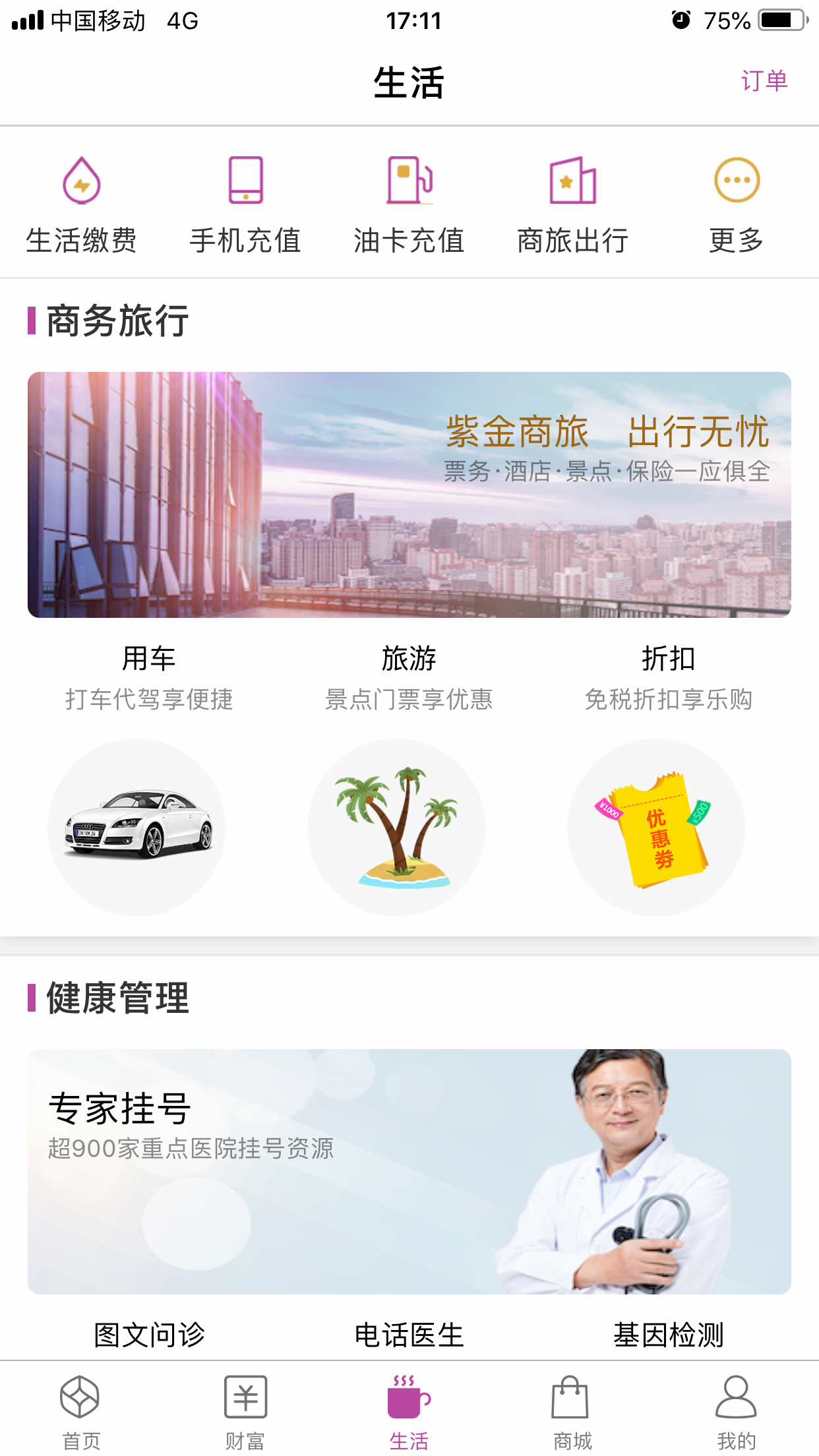Go to the 商城 mall tab
This screenshot has width=819, height=1456.
571,1411
